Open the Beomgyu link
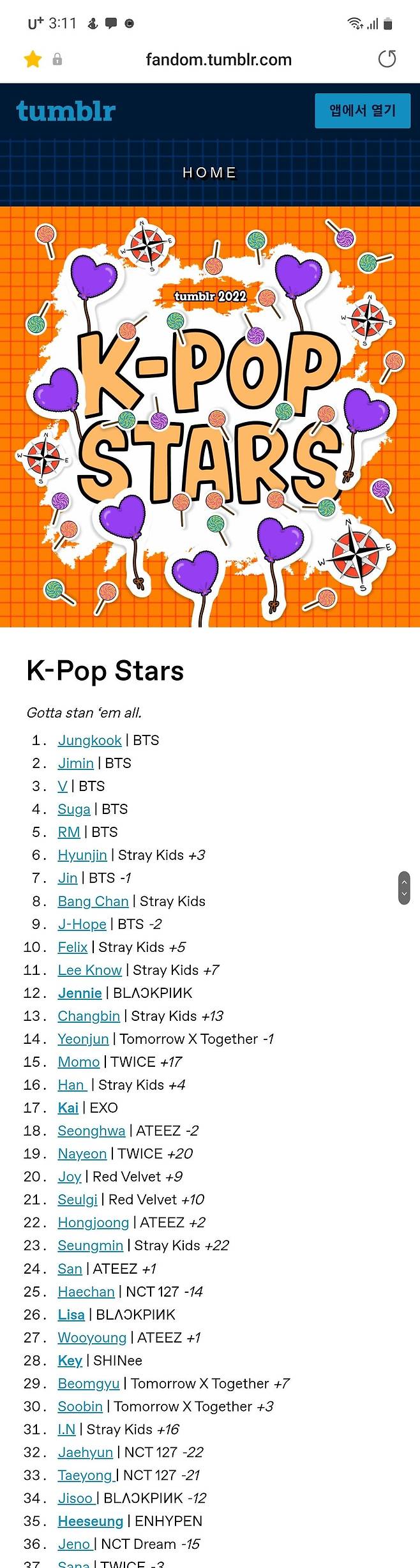Image resolution: width=420 pixels, height=1568 pixels. (89, 1383)
